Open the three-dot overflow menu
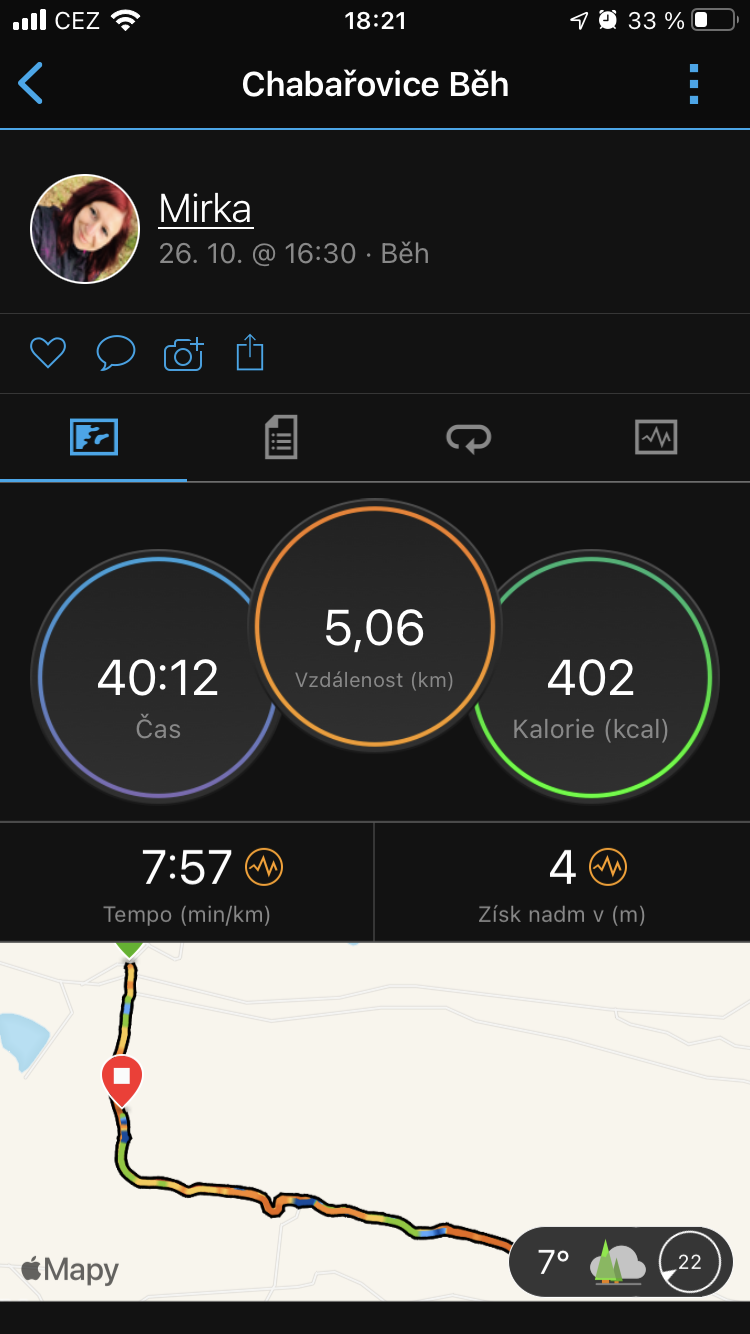 (694, 84)
